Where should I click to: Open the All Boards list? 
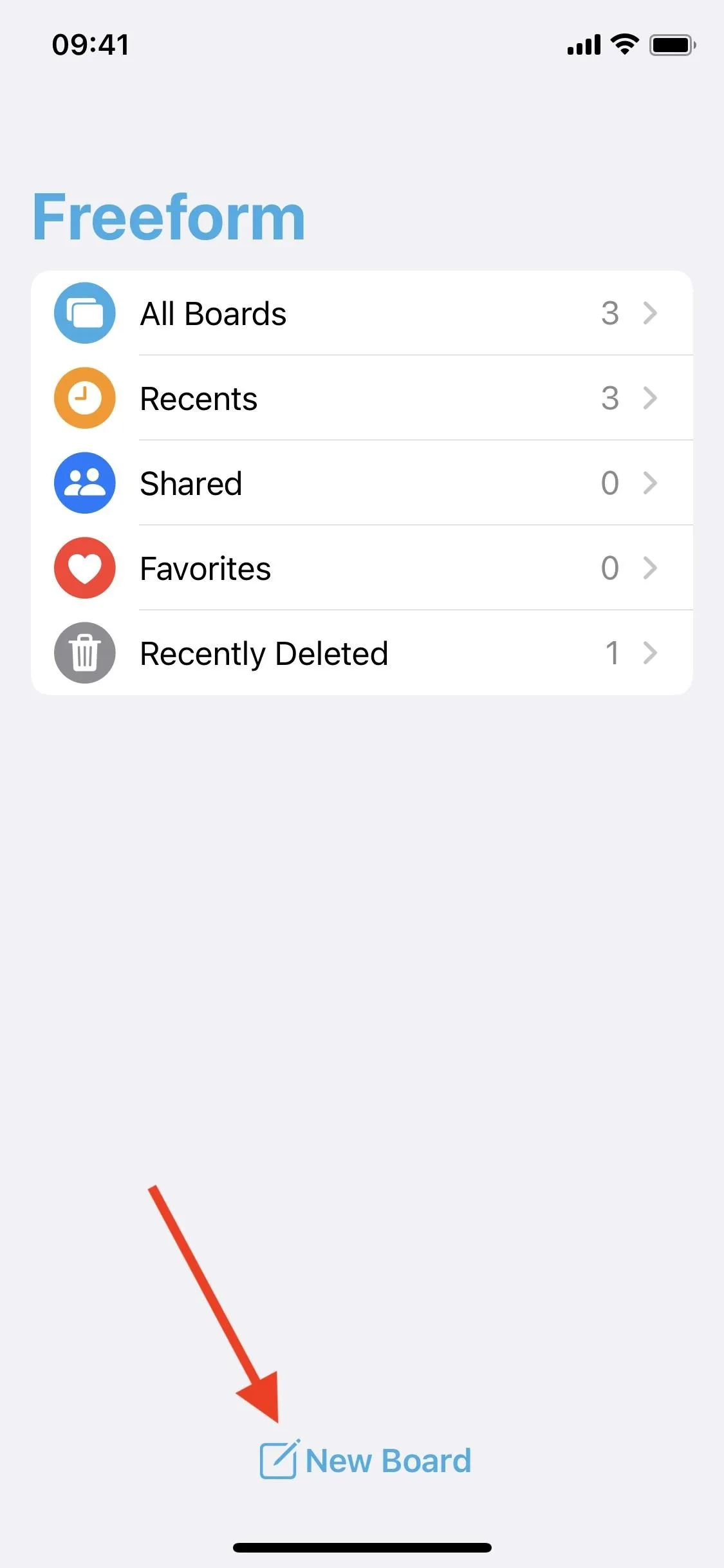click(x=362, y=313)
